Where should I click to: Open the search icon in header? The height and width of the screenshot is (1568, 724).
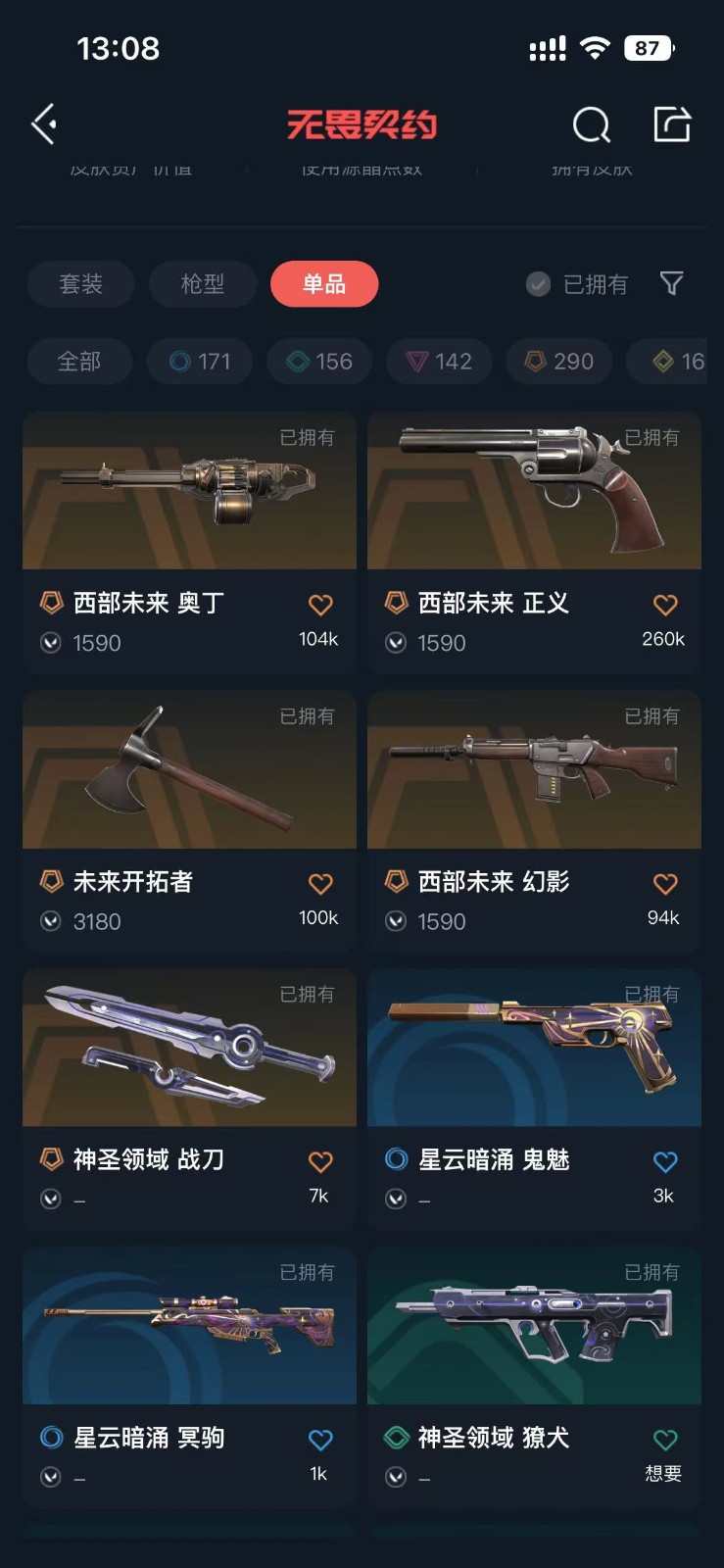click(x=591, y=125)
